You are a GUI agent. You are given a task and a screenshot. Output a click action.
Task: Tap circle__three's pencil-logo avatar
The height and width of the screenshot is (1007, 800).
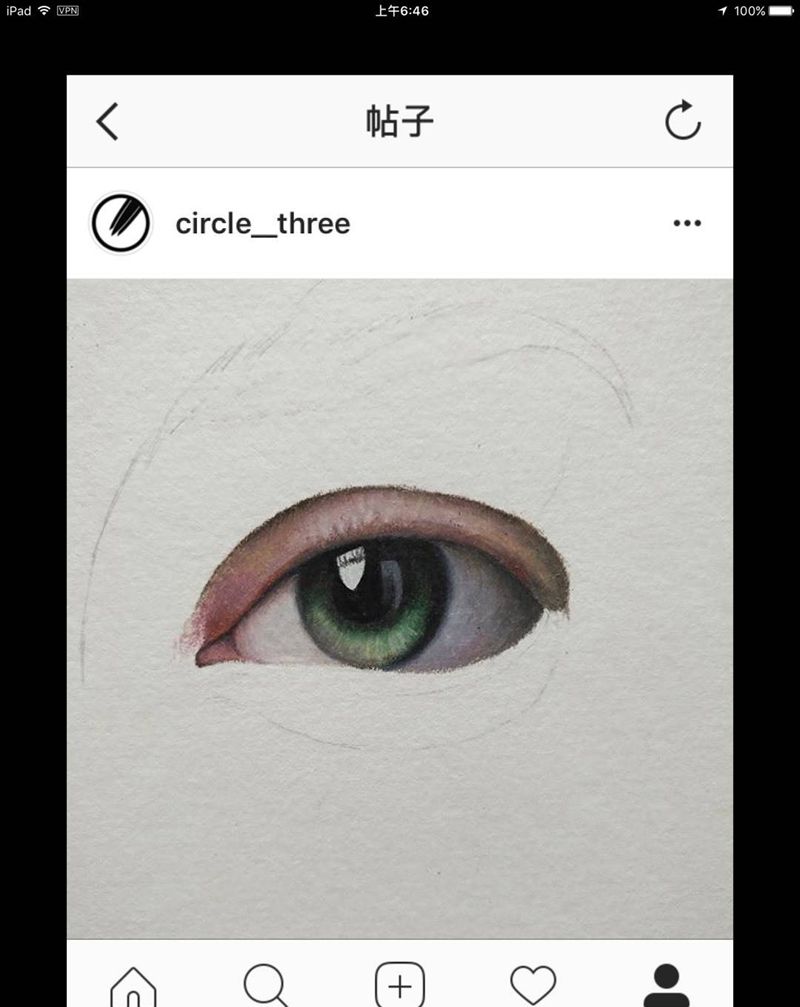pyautogui.click(x=120, y=223)
